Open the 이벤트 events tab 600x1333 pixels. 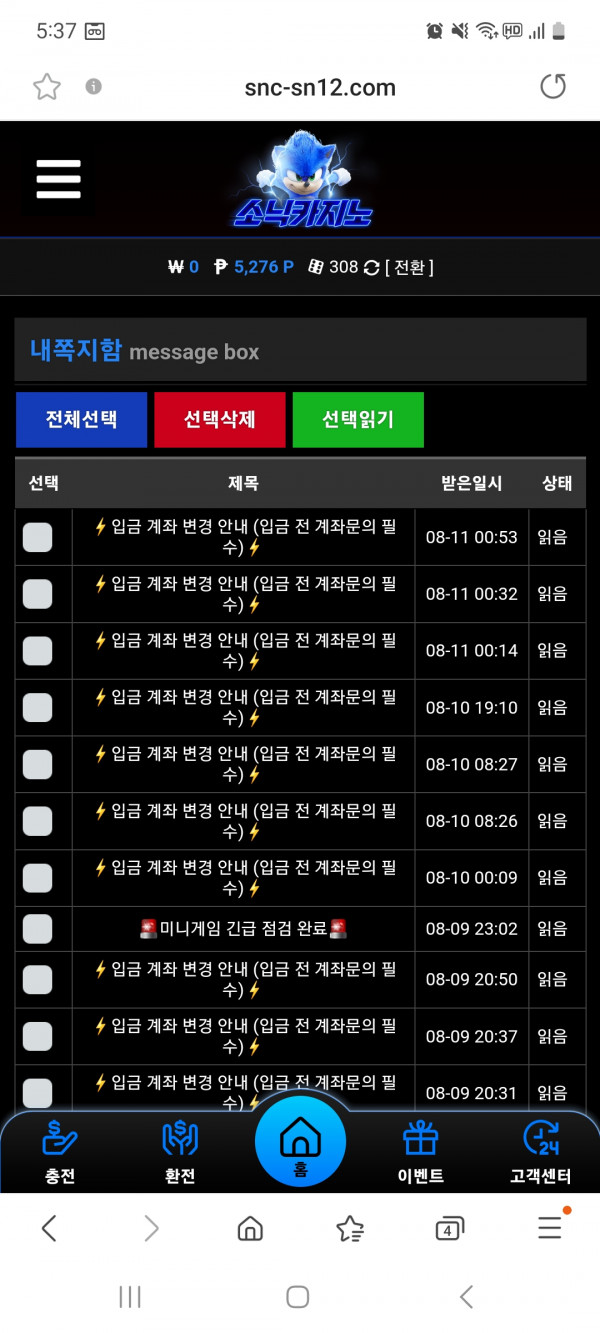[421, 1152]
